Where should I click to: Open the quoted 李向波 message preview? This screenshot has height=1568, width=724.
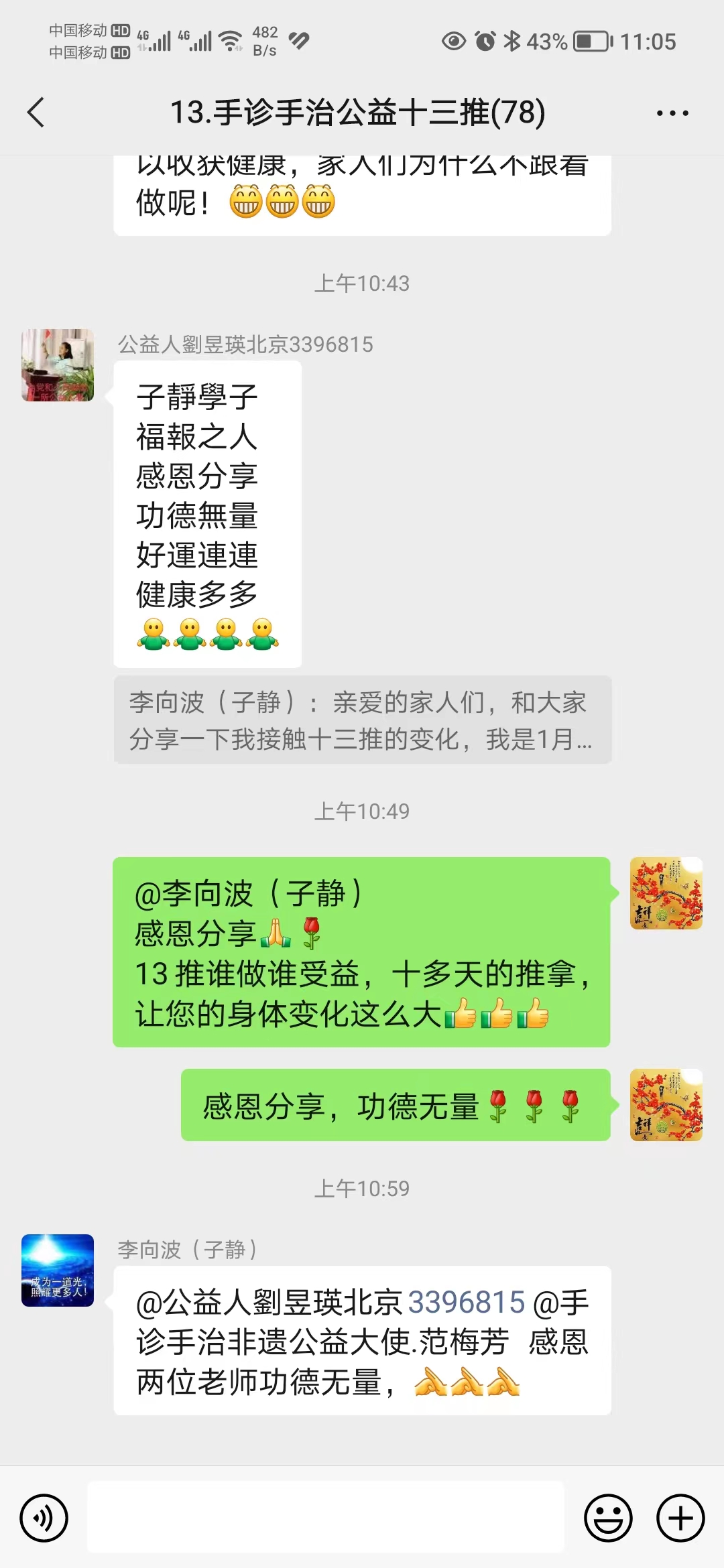(x=362, y=720)
